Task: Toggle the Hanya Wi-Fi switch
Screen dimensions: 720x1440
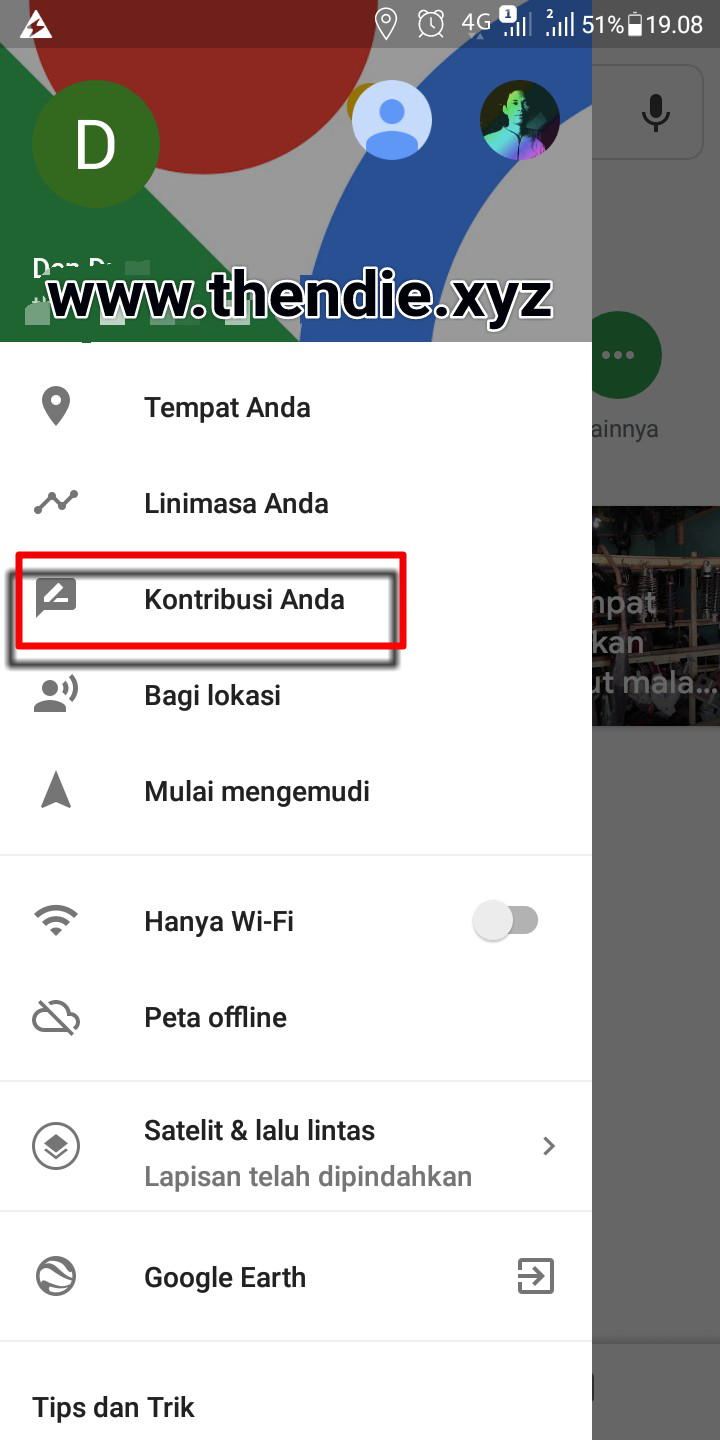Action: click(505, 921)
